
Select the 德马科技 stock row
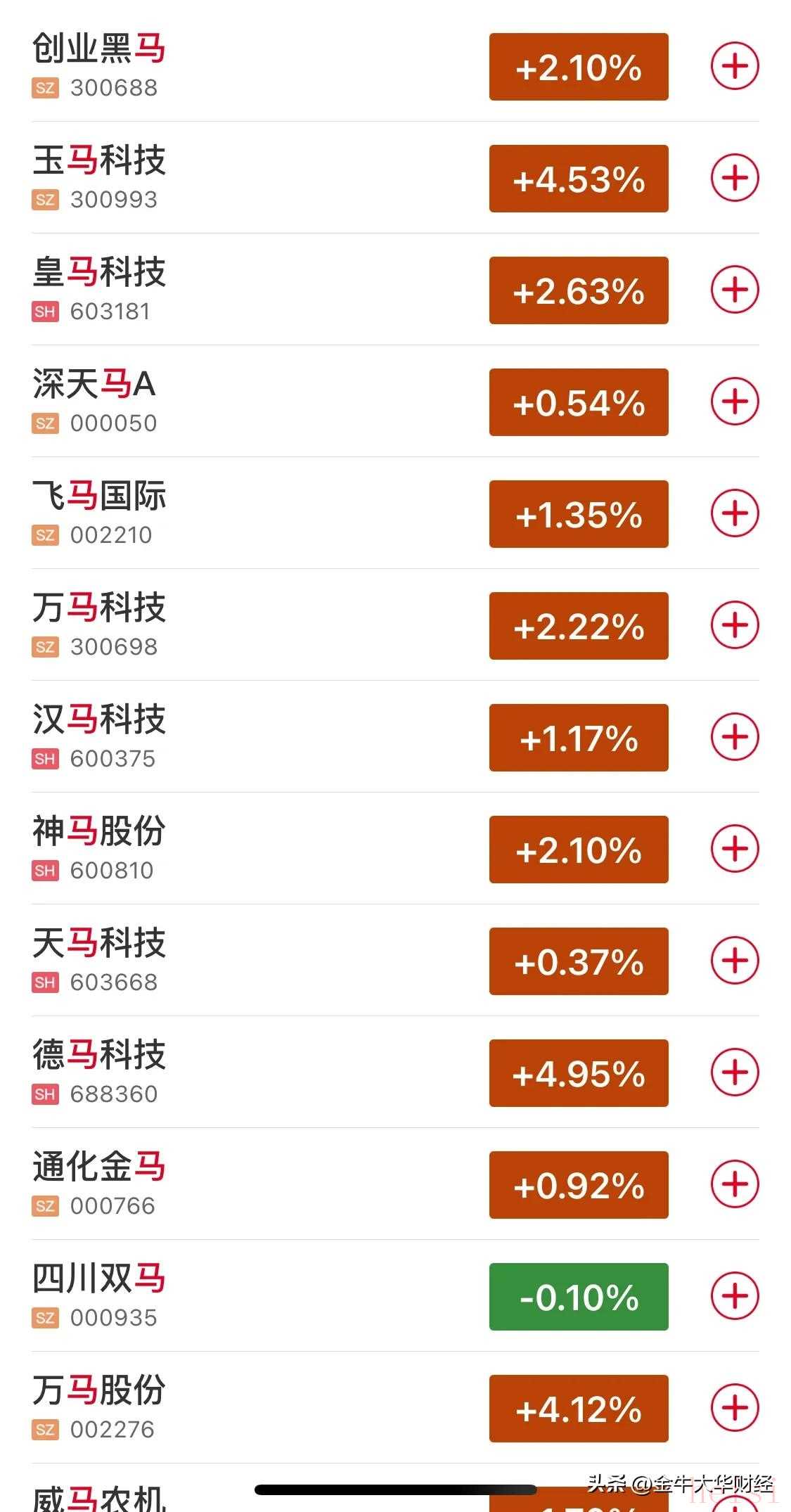(x=99, y=1056)
